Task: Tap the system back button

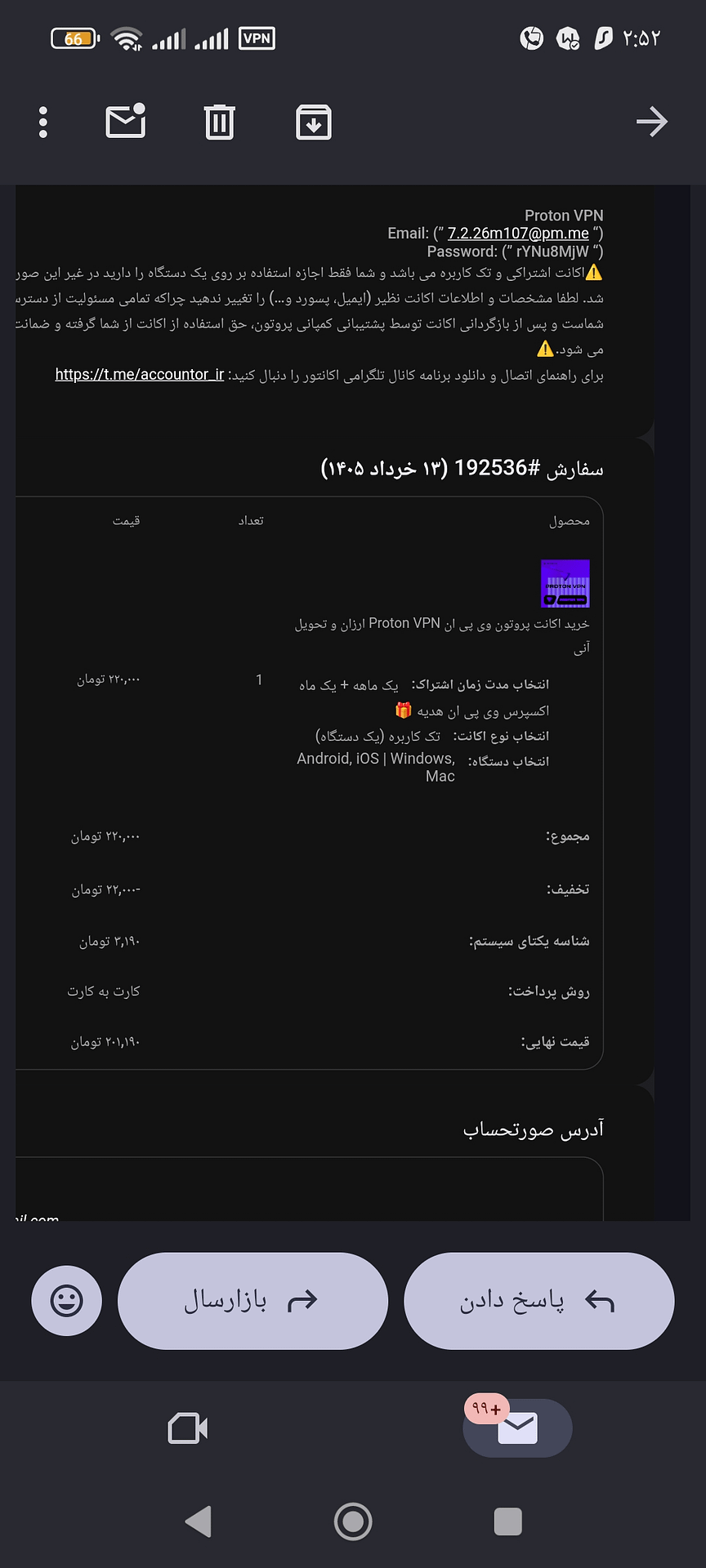Action: click(x=199, y=1521)
